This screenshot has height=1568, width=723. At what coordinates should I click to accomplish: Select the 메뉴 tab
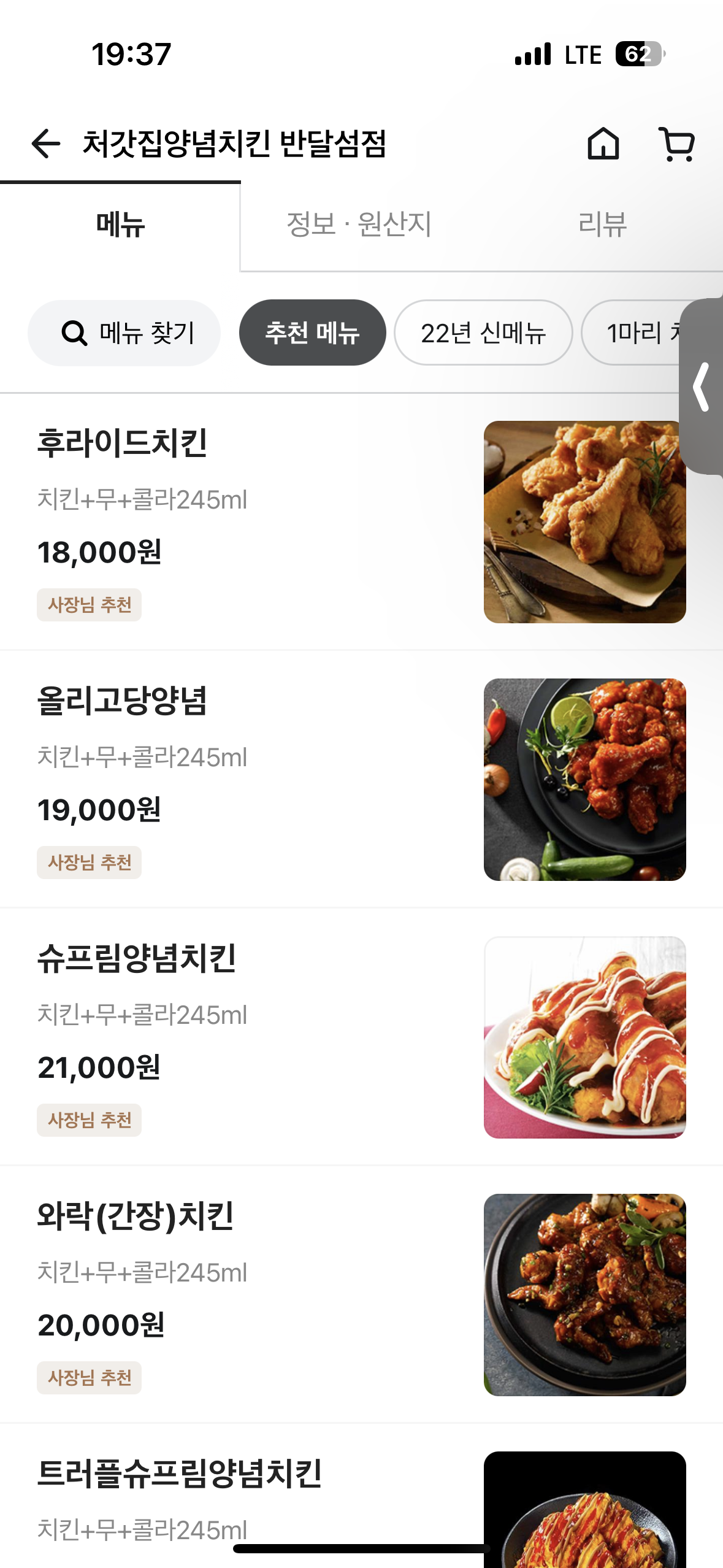[x=120, y=224]
